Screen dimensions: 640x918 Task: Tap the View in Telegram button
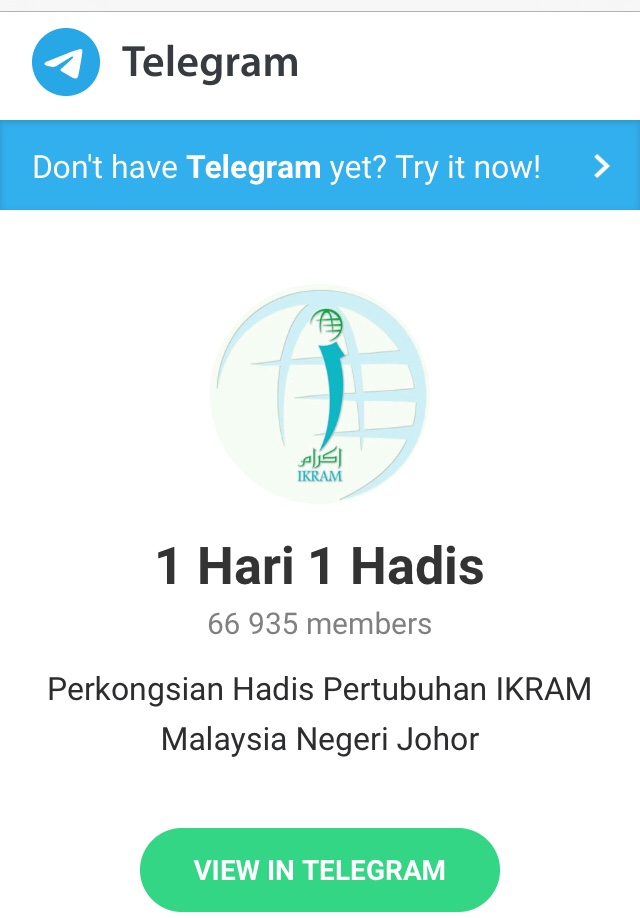click(319, 869)
